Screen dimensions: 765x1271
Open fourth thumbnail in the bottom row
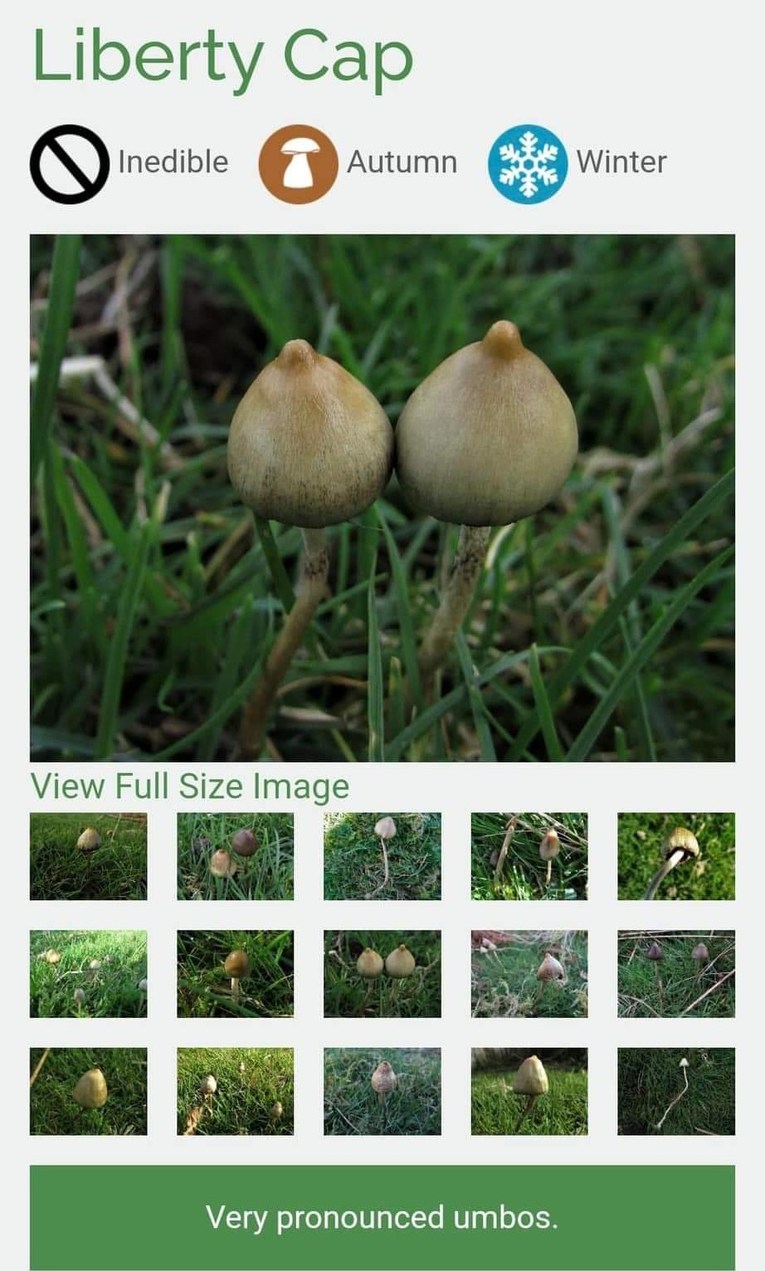pyautogui.click(x=529, y=1091)
